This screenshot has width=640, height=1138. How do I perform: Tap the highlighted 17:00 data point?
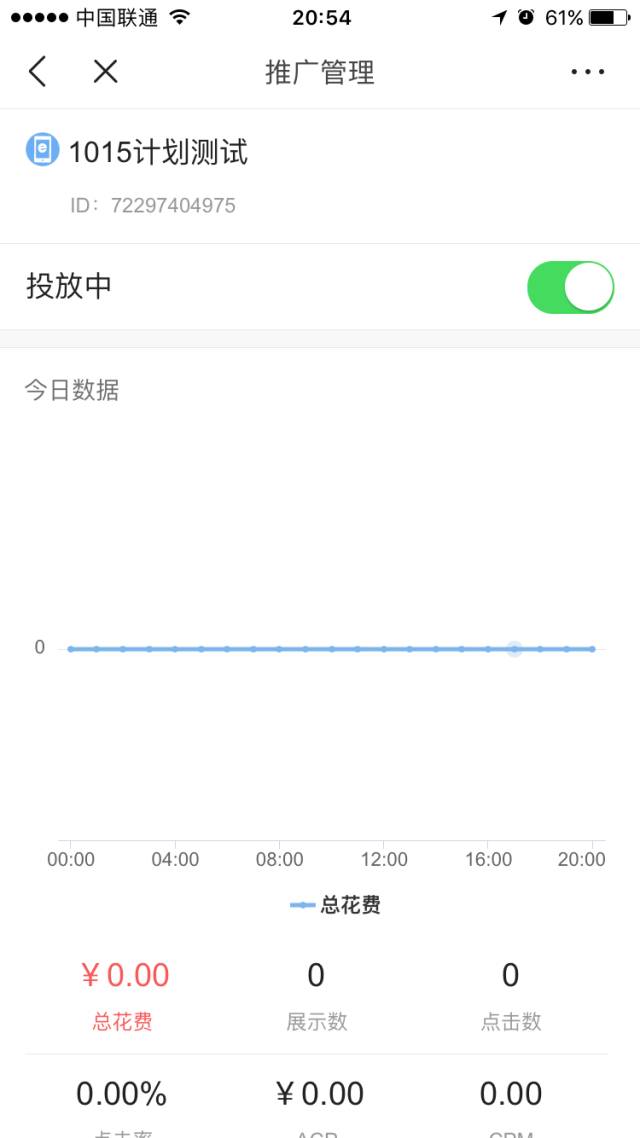tap(514, 649)
